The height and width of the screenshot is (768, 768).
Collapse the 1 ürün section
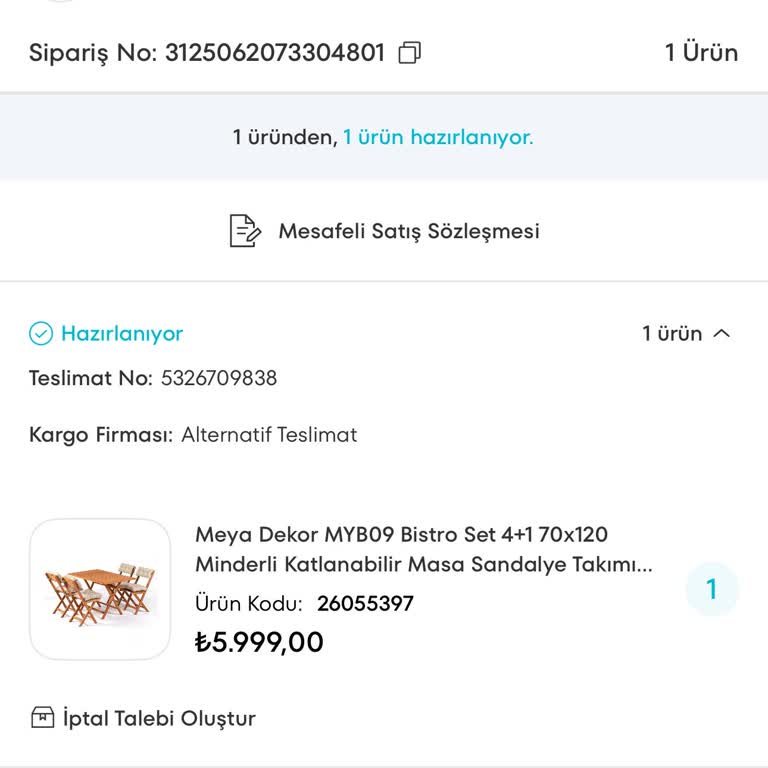point(720,334)
